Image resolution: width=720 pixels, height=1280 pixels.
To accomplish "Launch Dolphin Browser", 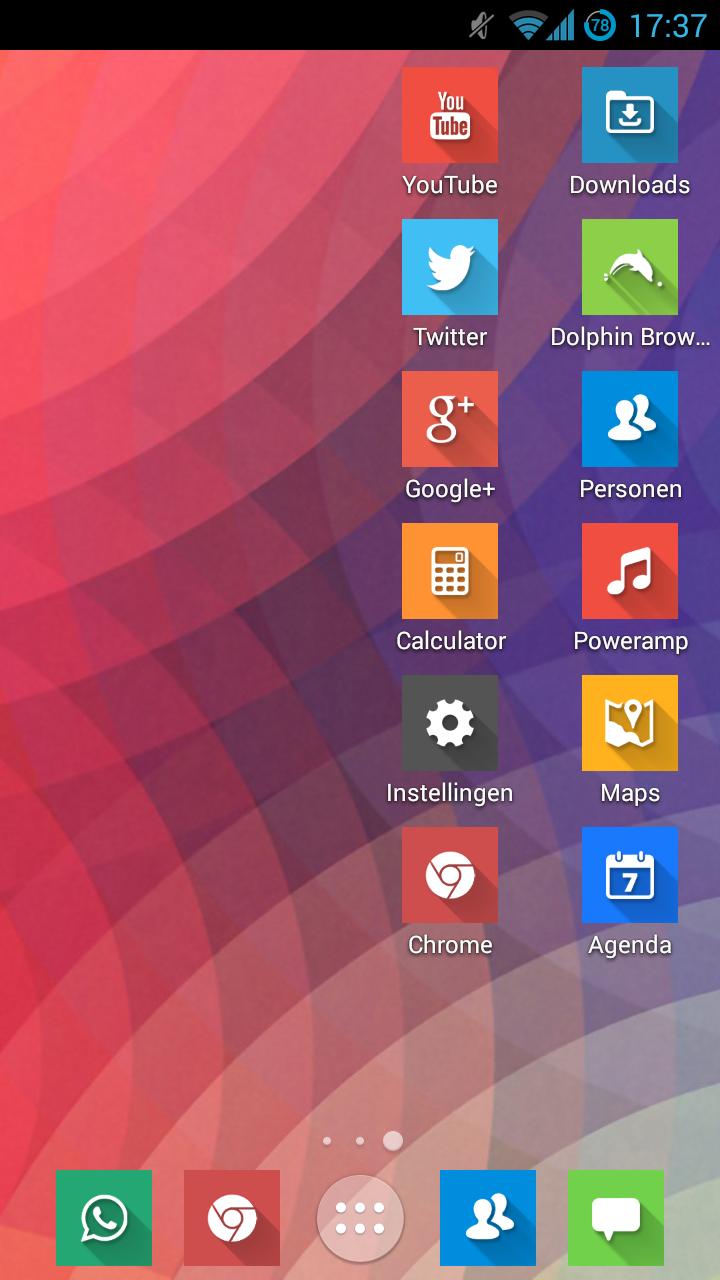I will 630,268.
